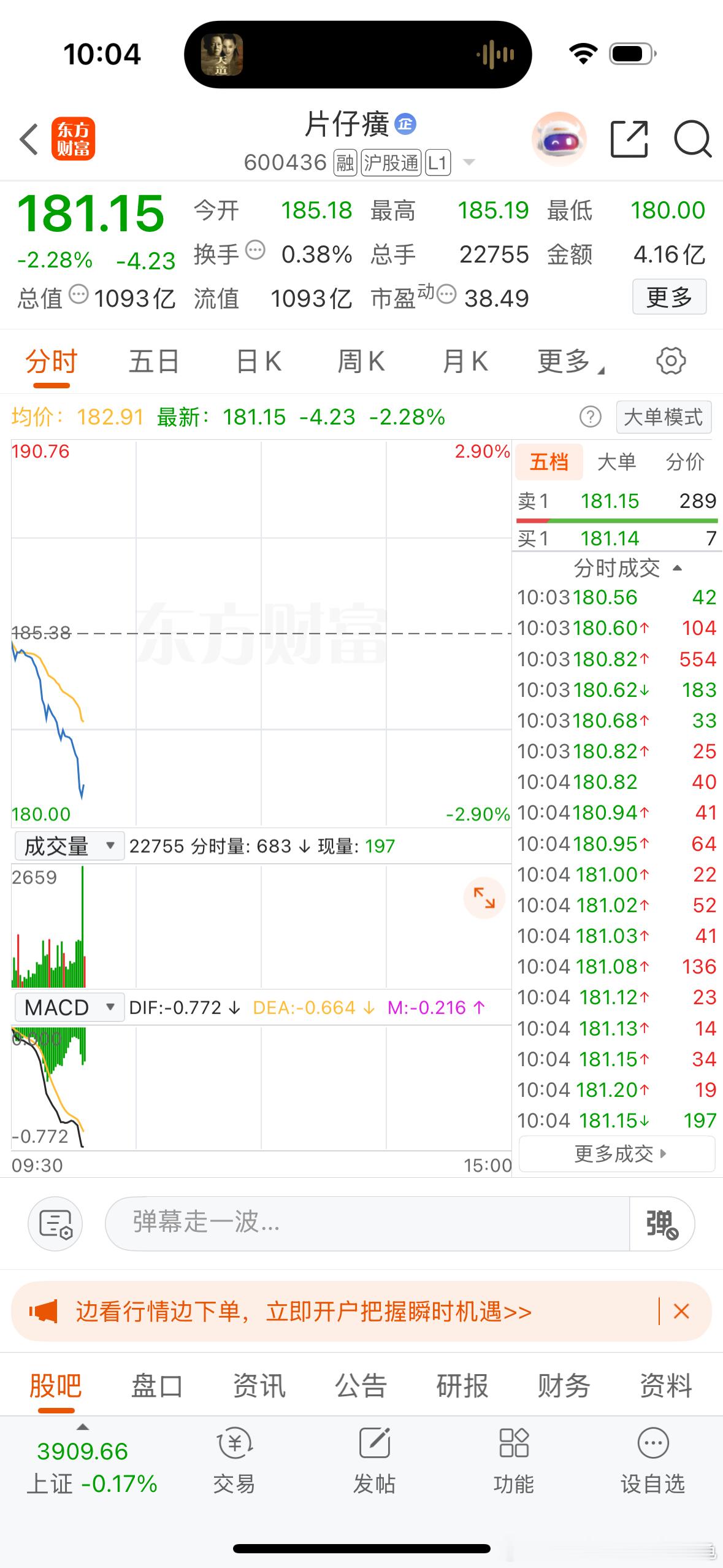Switch to the 日K chart tab
This screenshot has width=723, height=1568.
click(x=259, y=361)
